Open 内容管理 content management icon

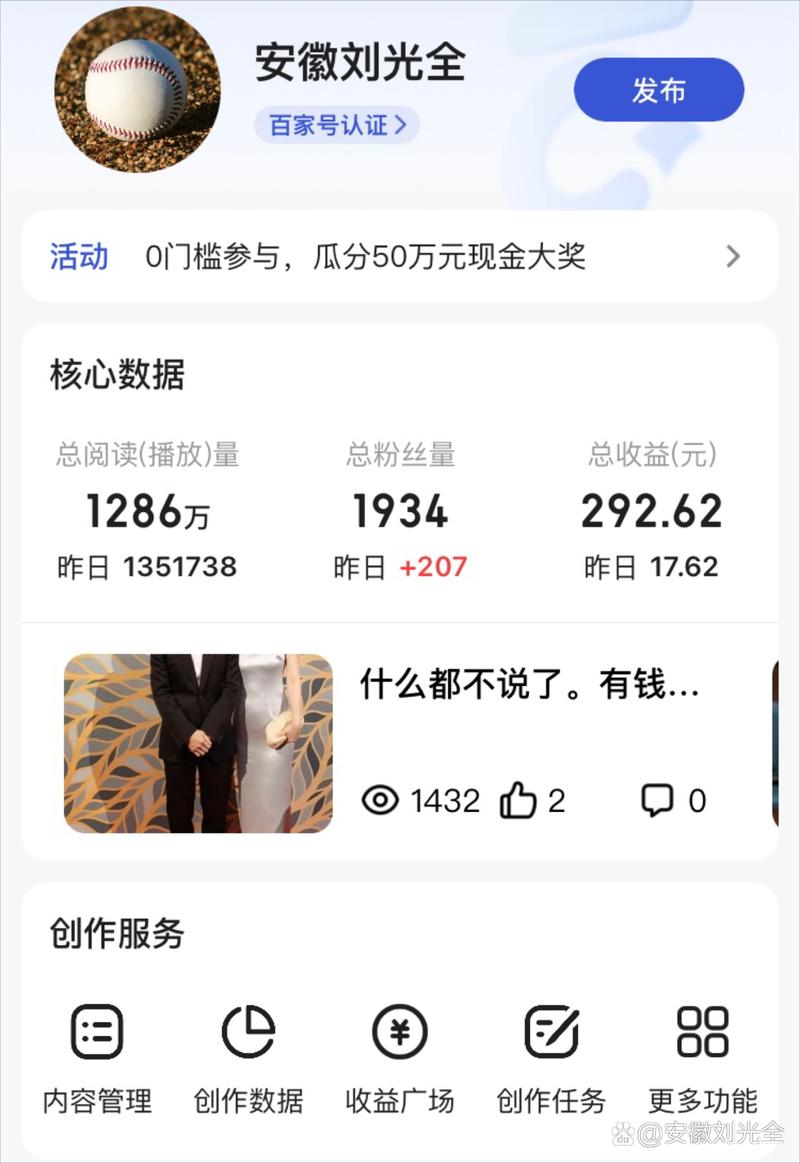pos(96,1032)
